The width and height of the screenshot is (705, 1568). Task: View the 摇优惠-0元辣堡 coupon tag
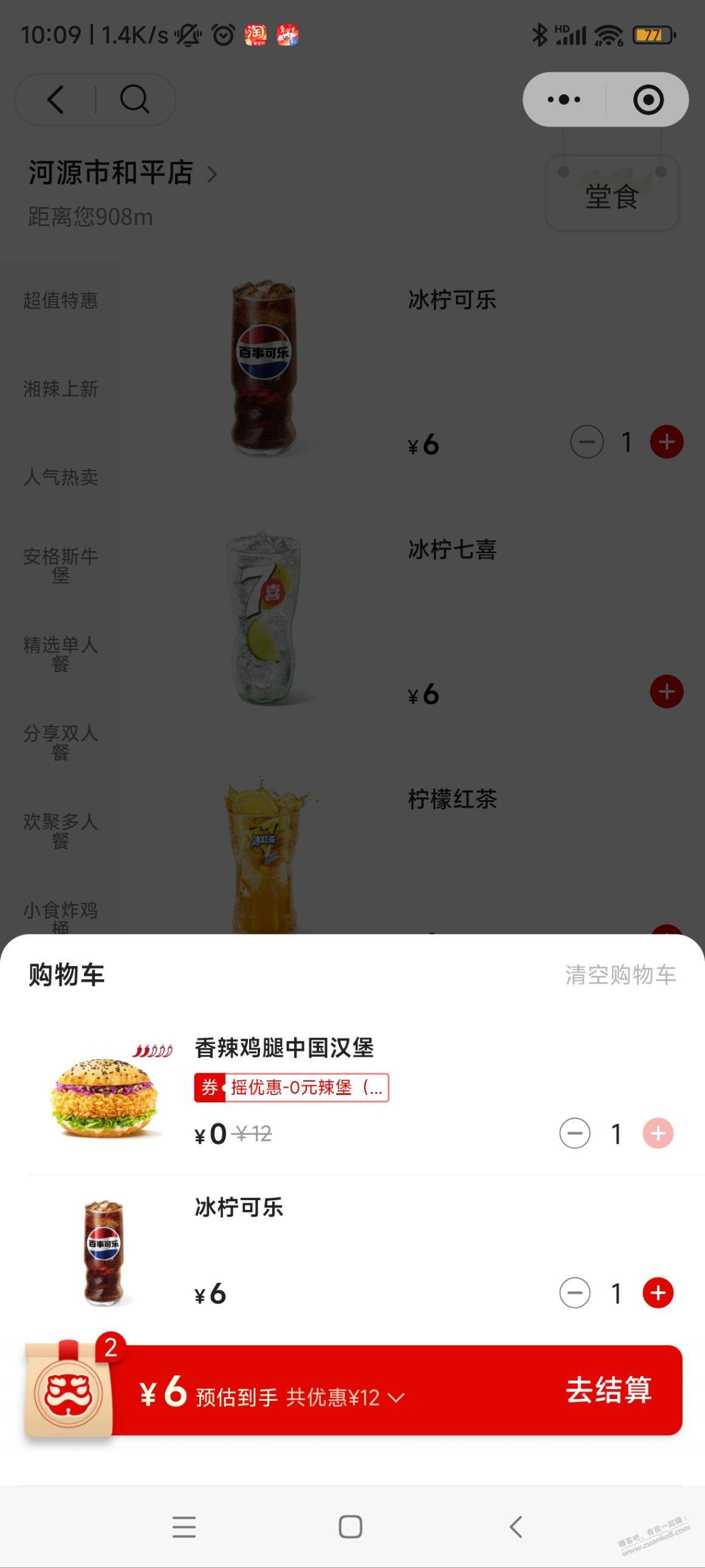click(291, 1088)
